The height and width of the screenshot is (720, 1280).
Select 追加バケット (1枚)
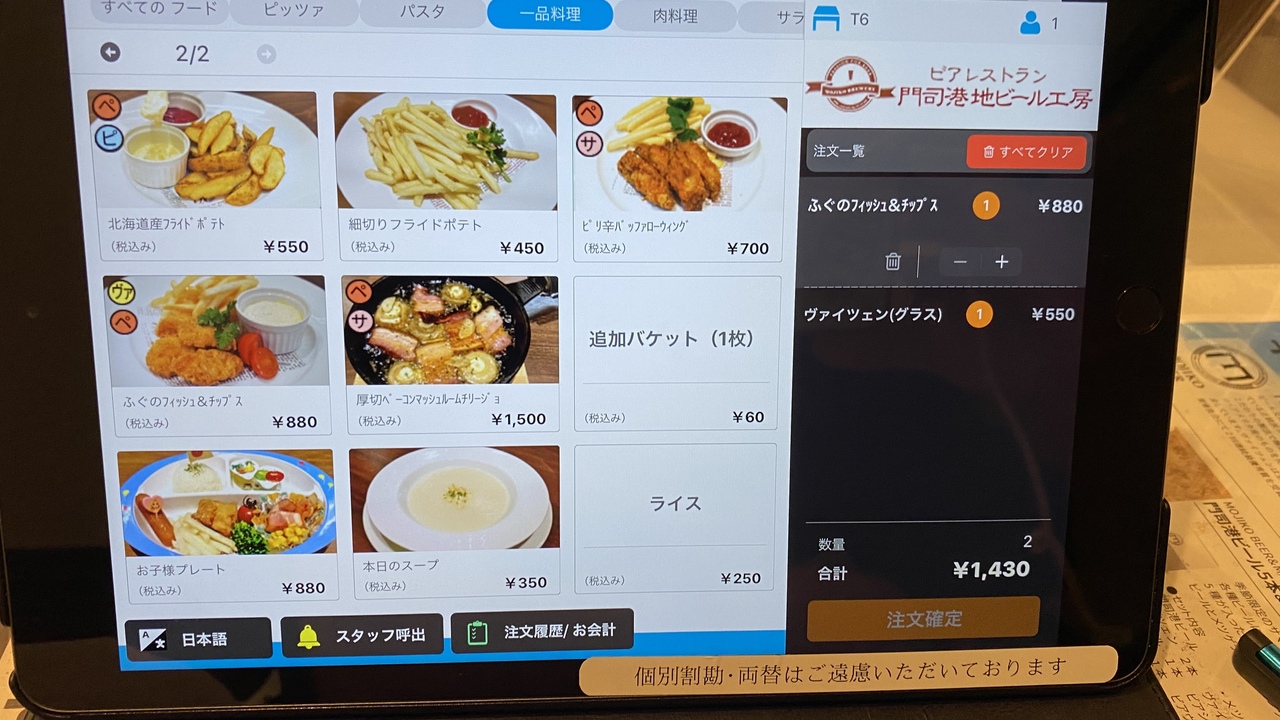click(x=676, y=353)
